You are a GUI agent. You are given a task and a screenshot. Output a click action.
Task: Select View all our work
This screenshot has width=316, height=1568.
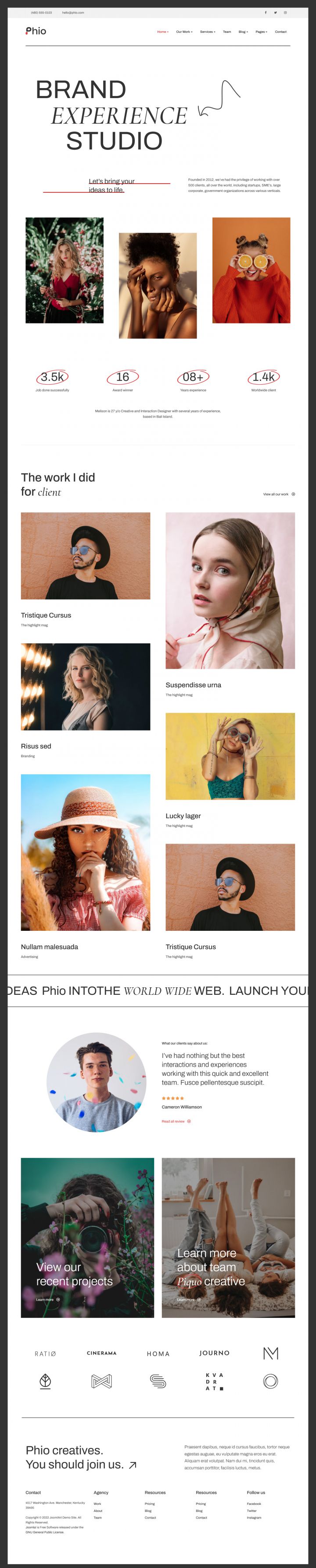[278, 494]
